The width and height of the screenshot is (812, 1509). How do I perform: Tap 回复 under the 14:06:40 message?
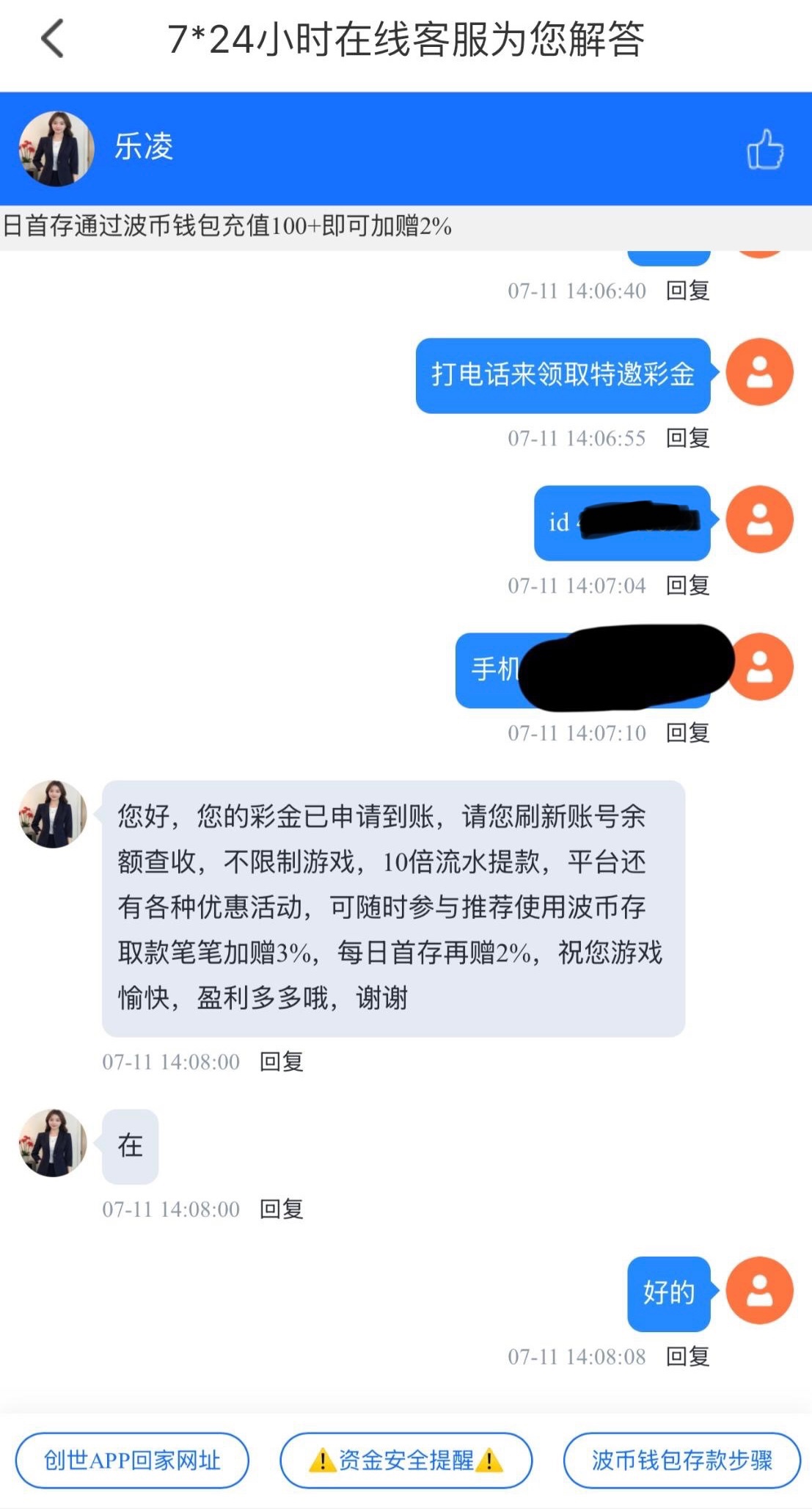687,291
